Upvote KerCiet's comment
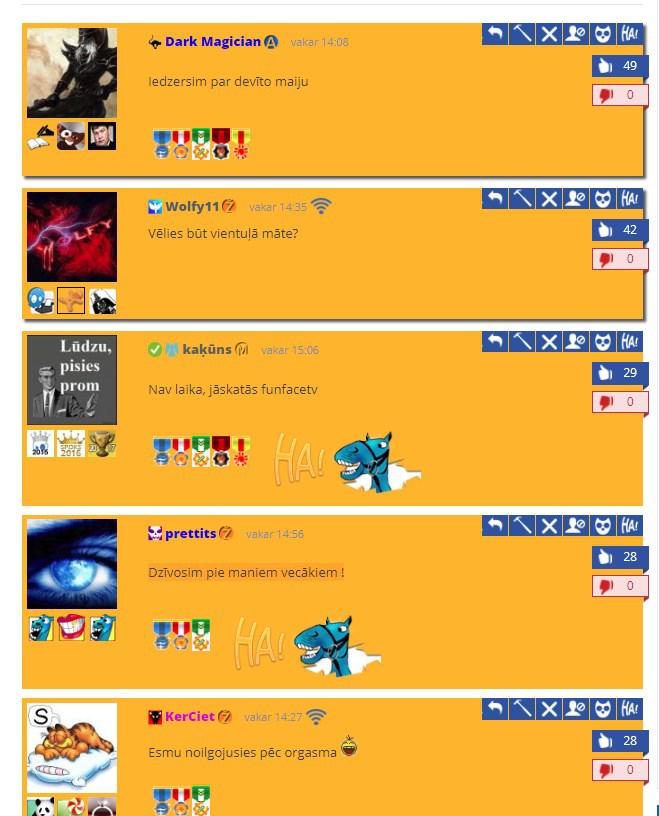Viewport: 659px width, 816px height. (620, 741)
